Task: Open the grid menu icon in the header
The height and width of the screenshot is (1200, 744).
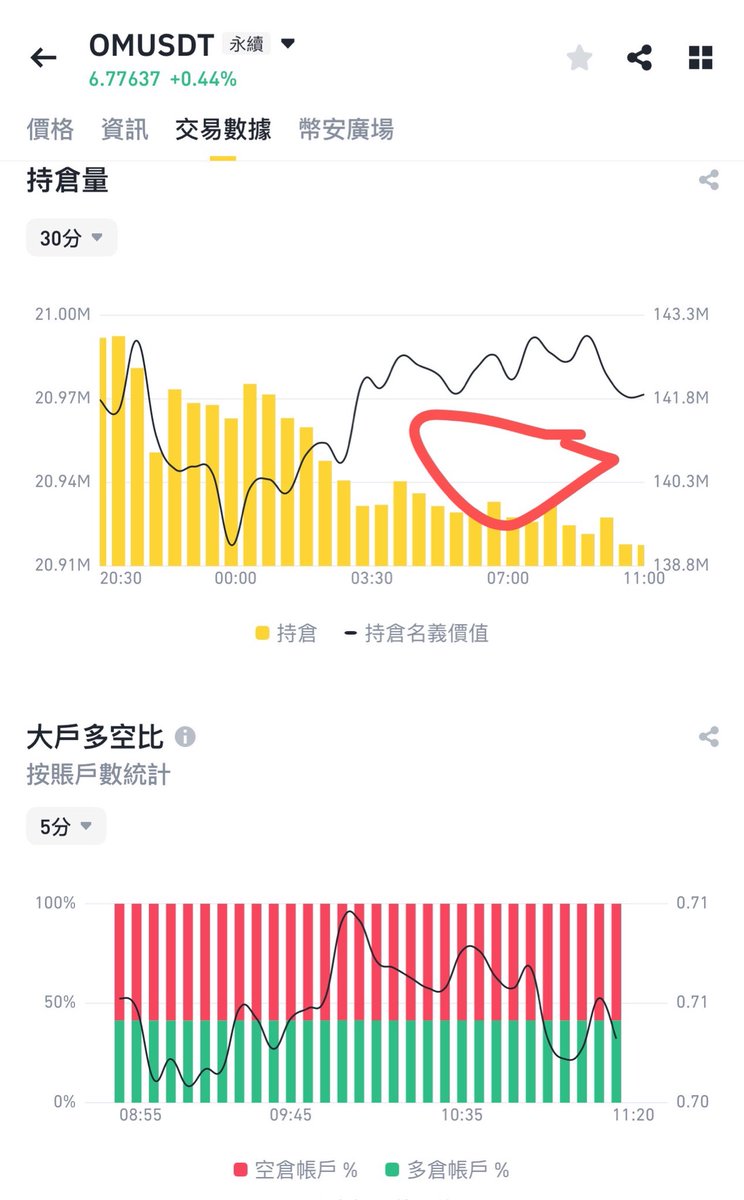Action: [x=700, y=58]
